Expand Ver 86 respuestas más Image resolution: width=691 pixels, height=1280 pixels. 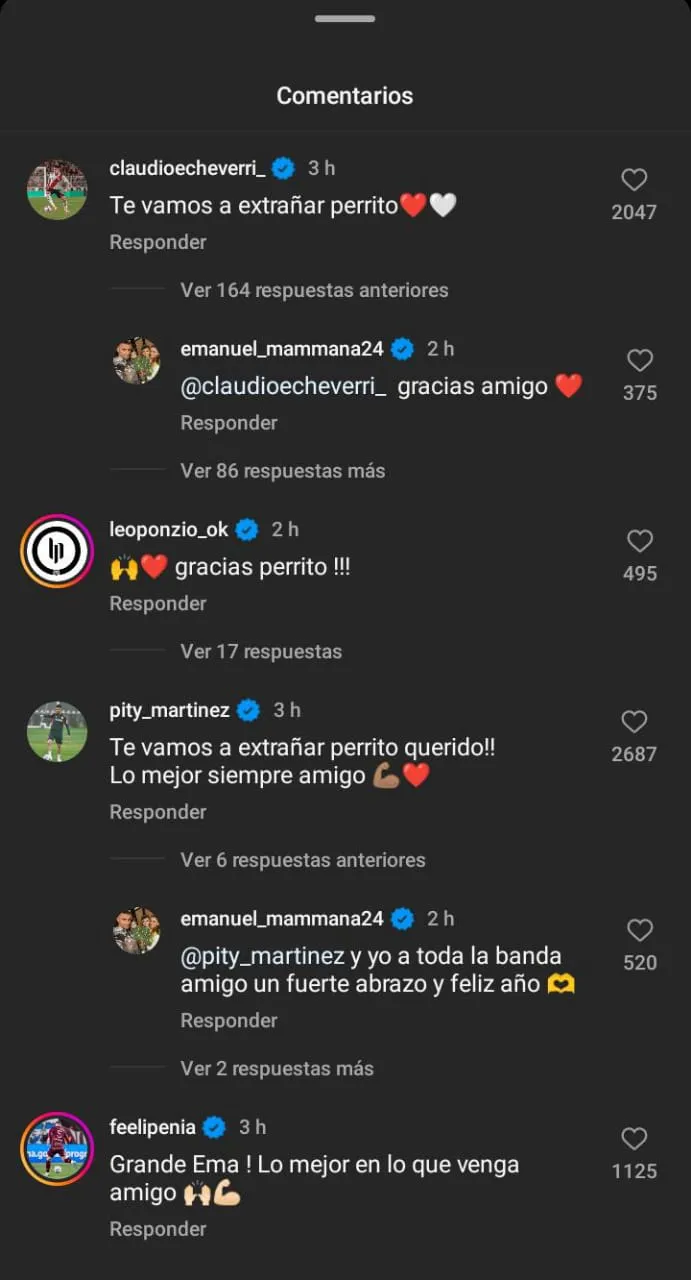[x=282, y=470]
